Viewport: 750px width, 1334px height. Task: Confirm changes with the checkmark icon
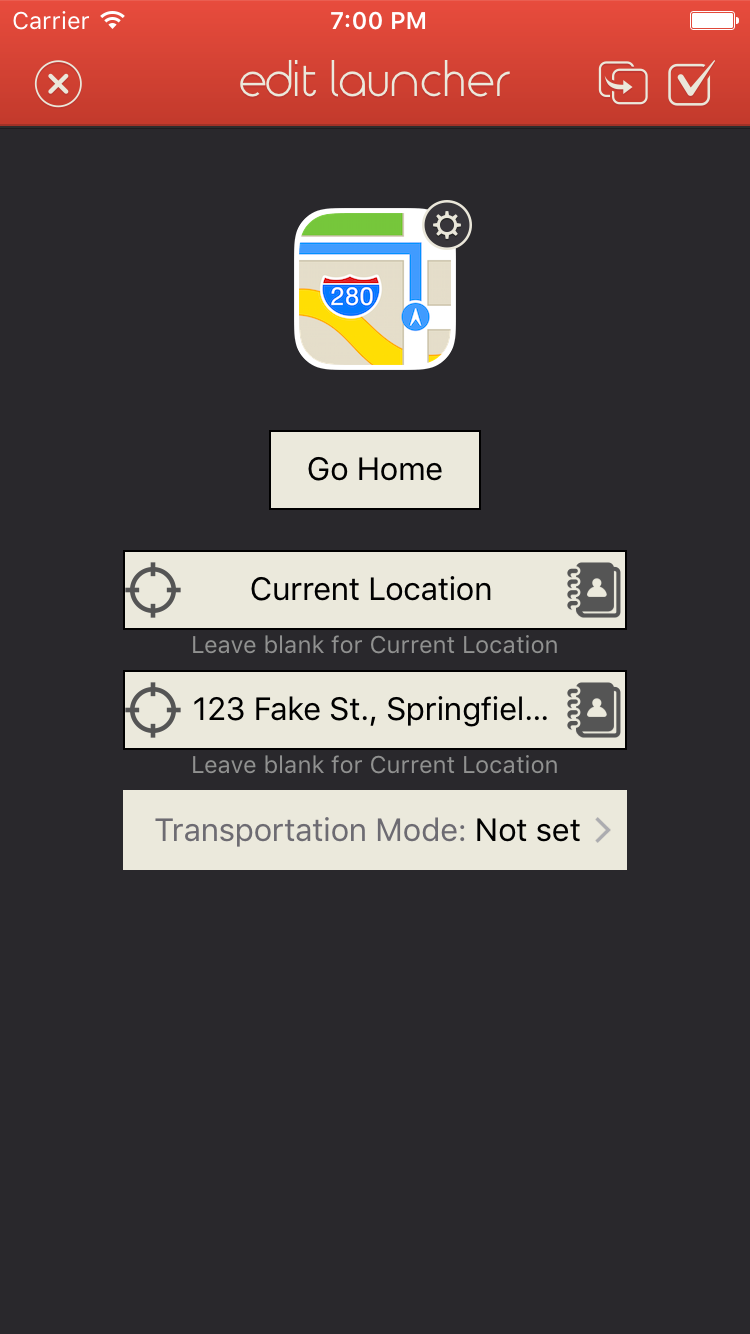coord(691,83)
